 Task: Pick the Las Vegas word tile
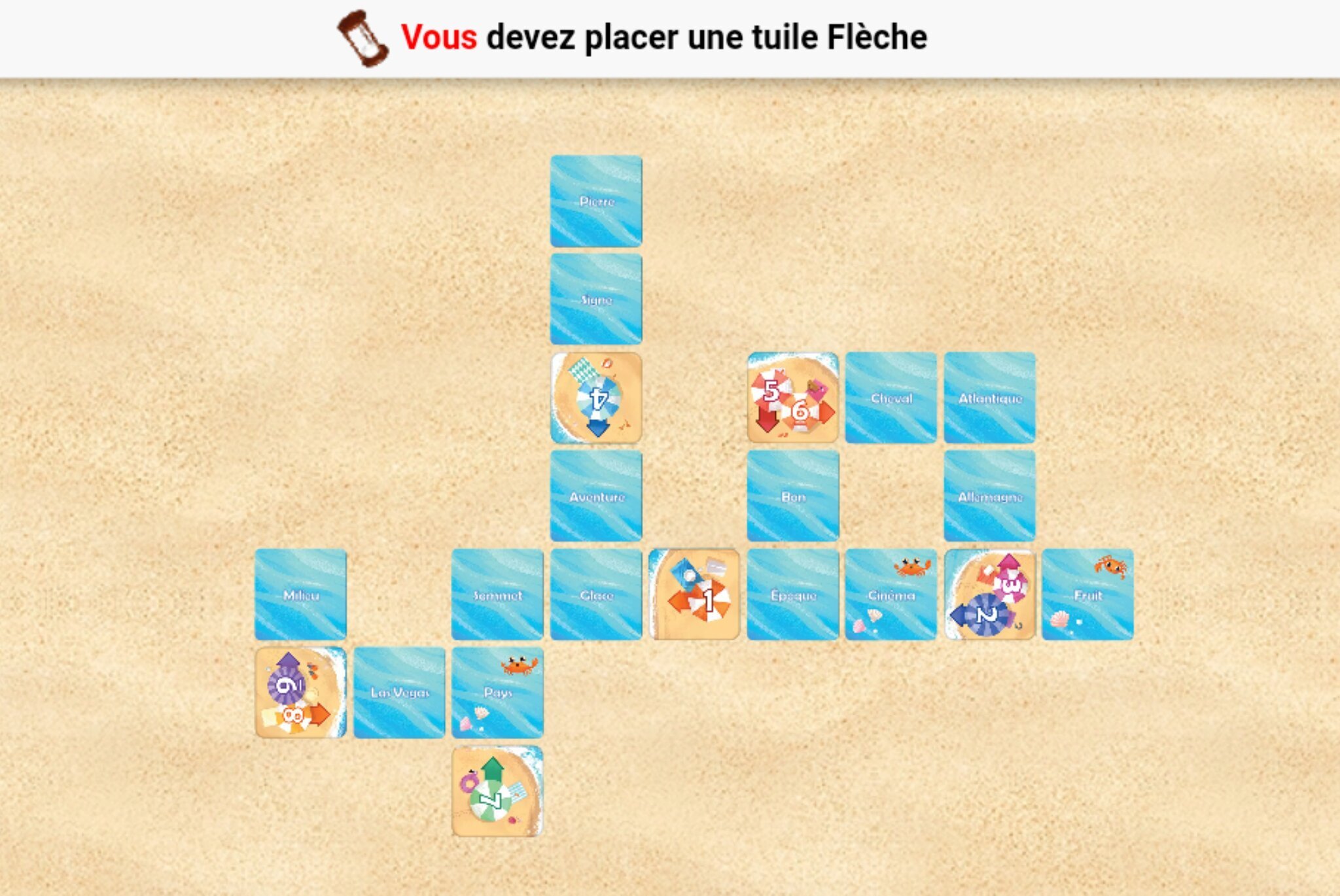pyautogui.click(x=399, y=692)
